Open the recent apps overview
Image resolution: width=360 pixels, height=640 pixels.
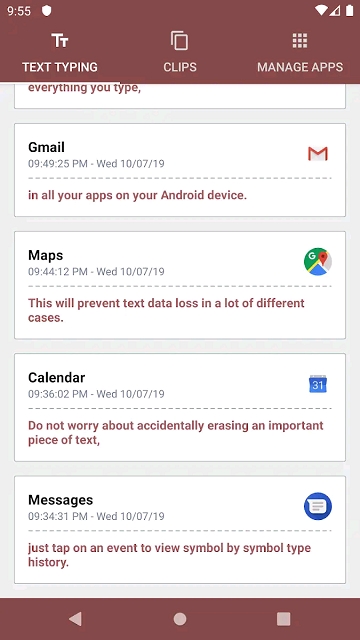284,619
